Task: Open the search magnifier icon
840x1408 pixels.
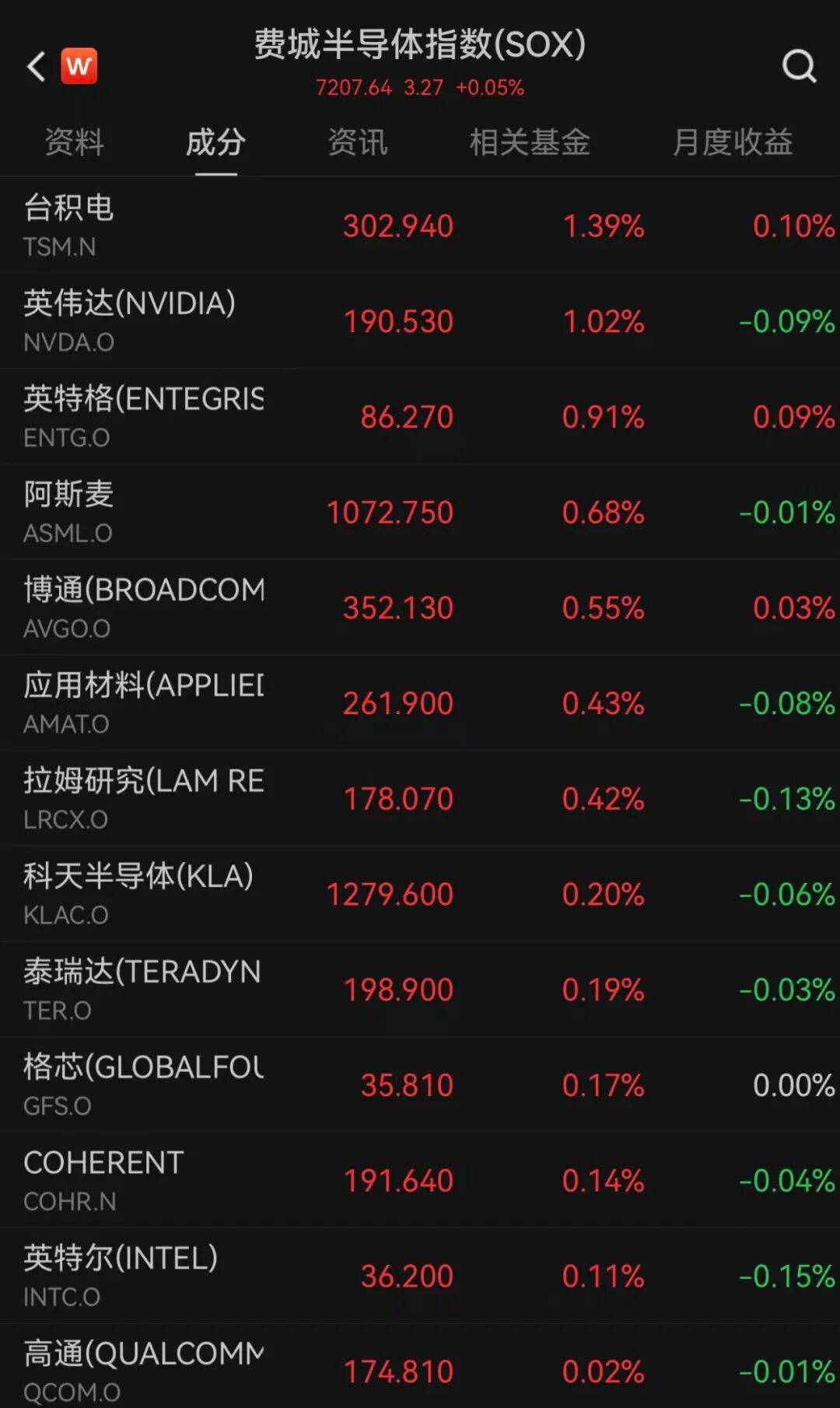Action: coord(799,66)
